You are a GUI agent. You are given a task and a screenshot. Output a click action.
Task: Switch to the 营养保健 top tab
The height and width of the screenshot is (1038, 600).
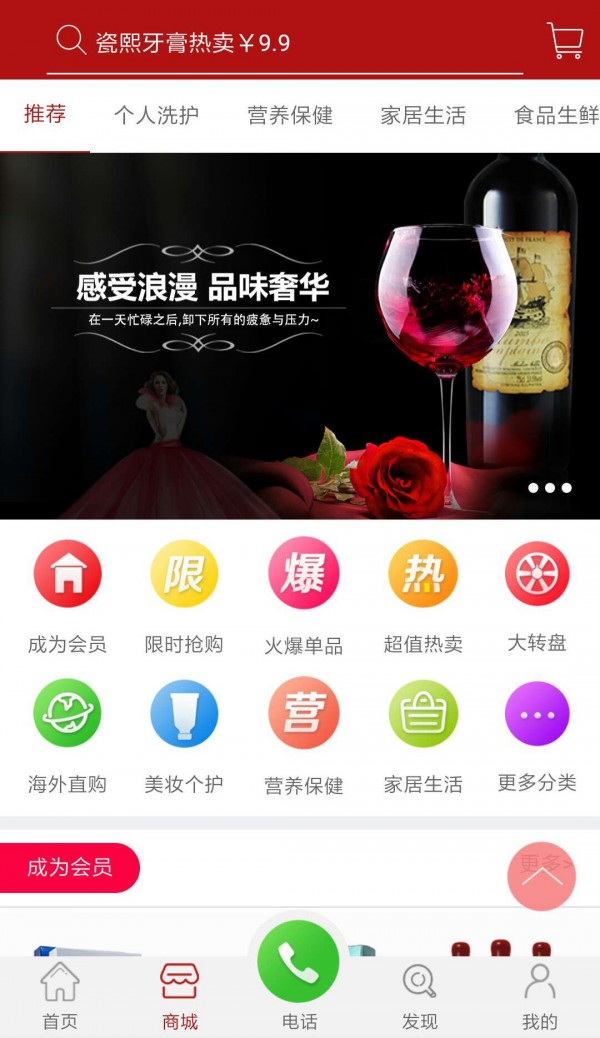click(290, 115)
